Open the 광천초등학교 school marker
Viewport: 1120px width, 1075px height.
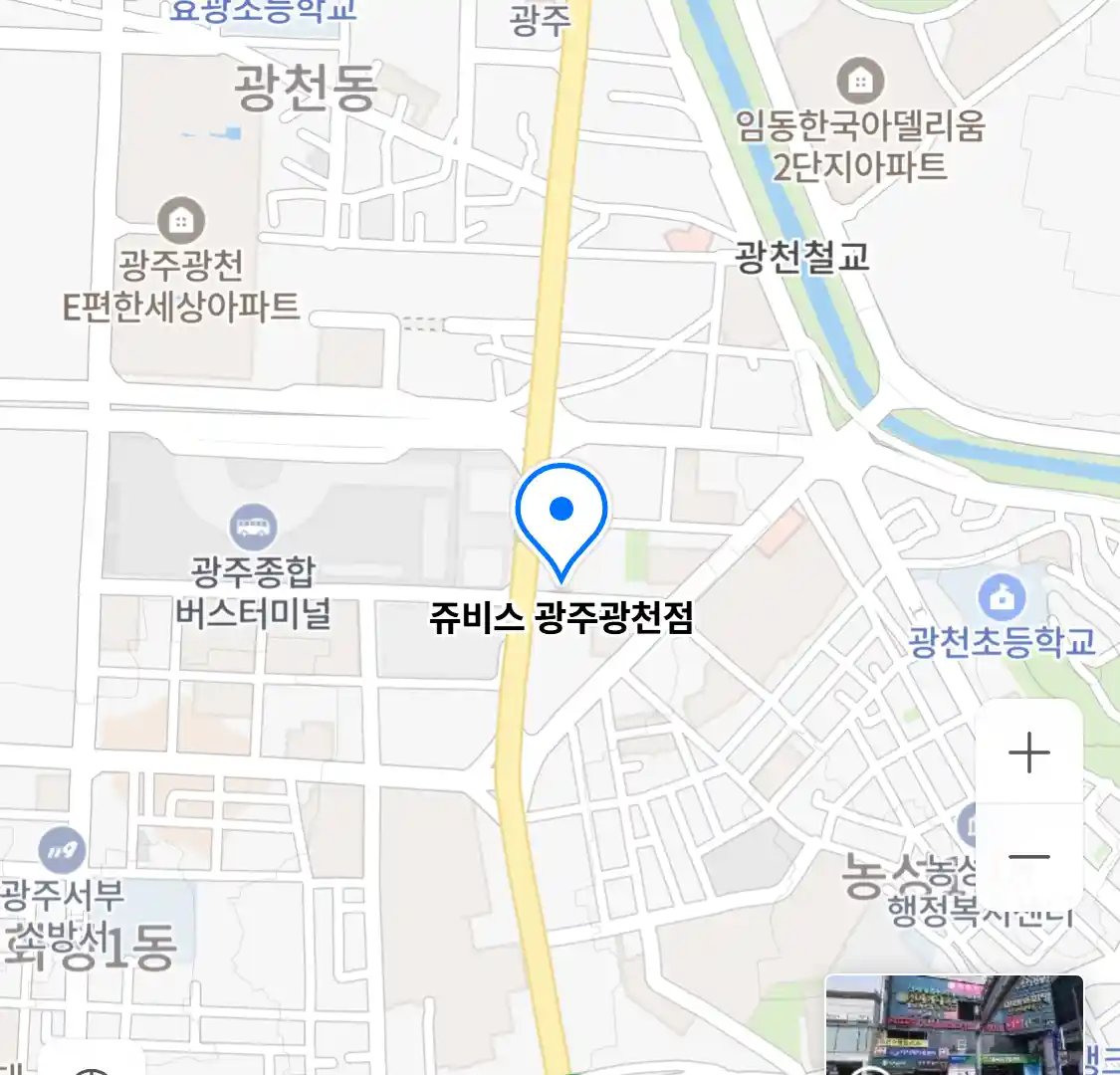(1001, 597)
